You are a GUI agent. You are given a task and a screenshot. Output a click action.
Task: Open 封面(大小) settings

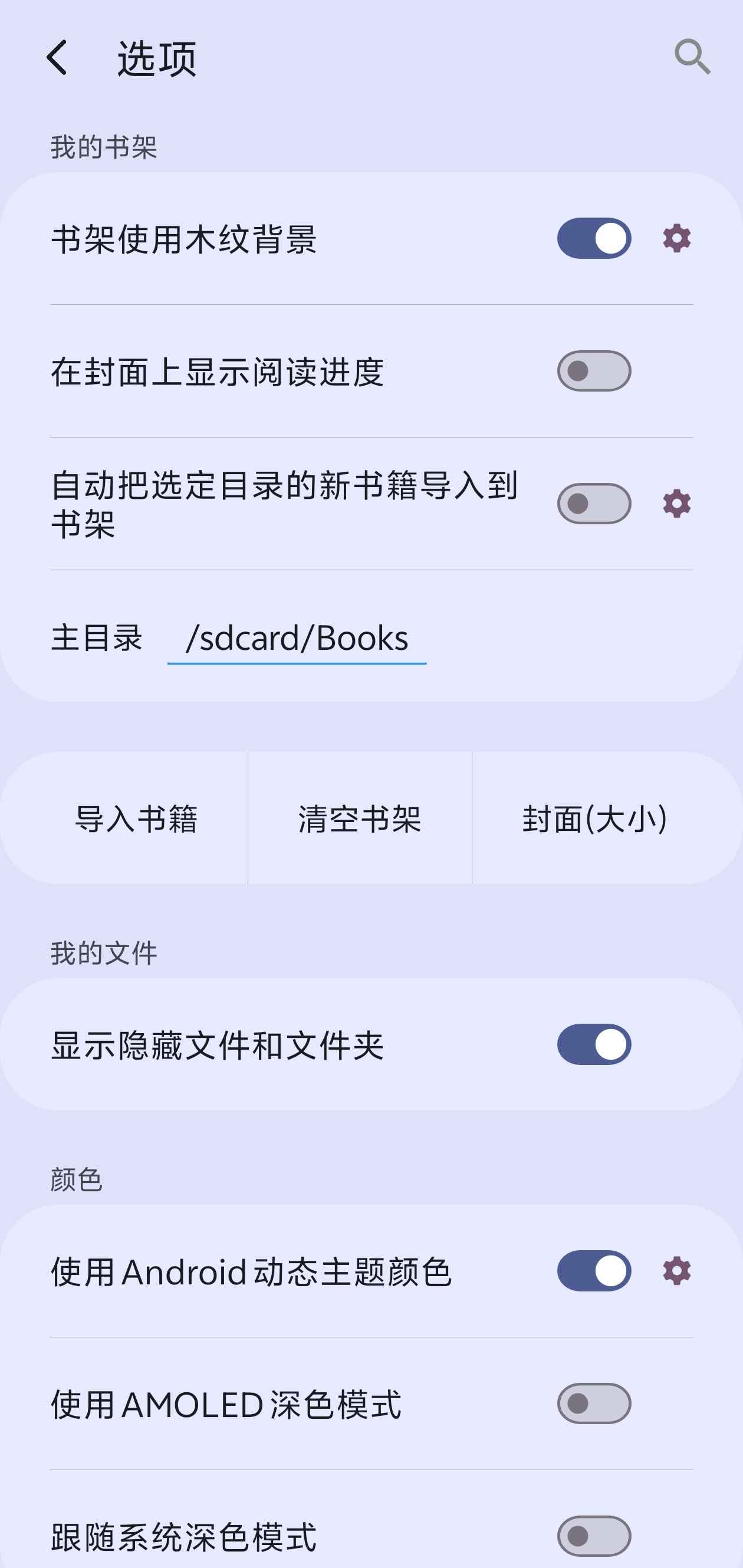pyautogui.click(x=594, y=818)
